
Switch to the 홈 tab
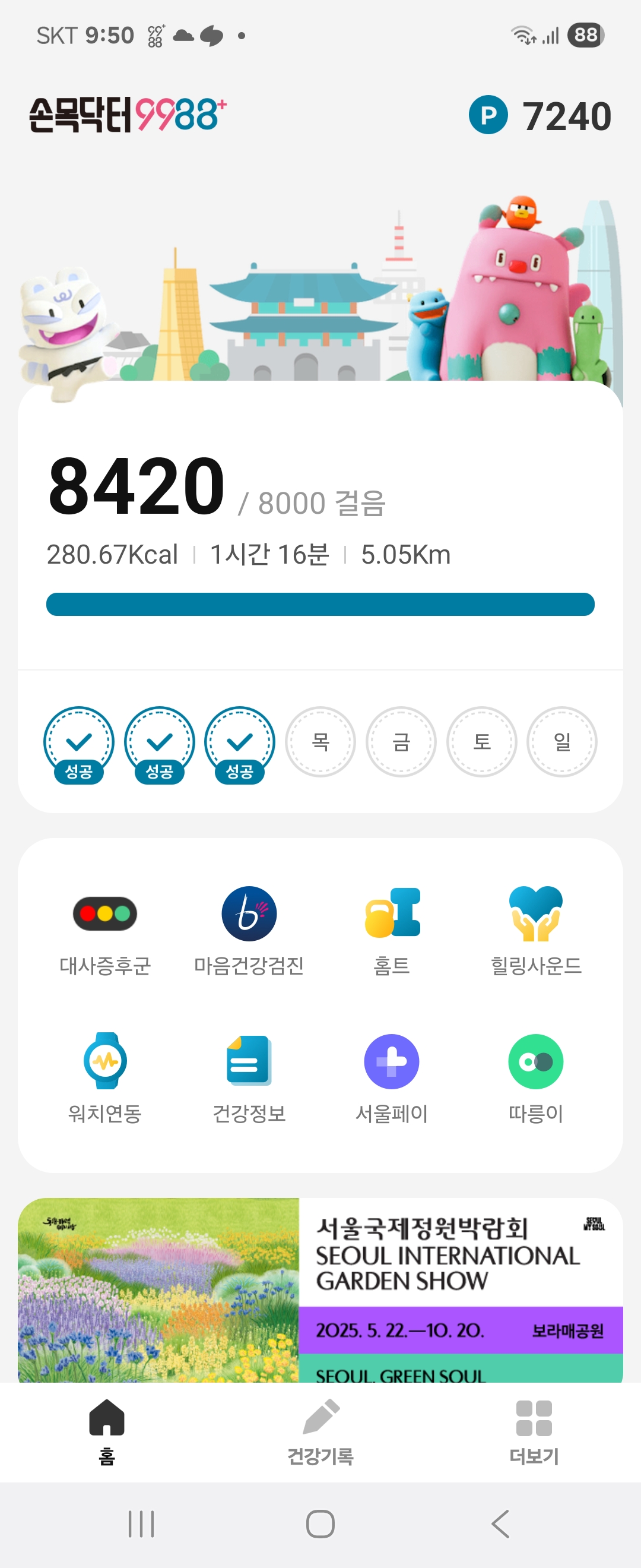pos(107,1431)
